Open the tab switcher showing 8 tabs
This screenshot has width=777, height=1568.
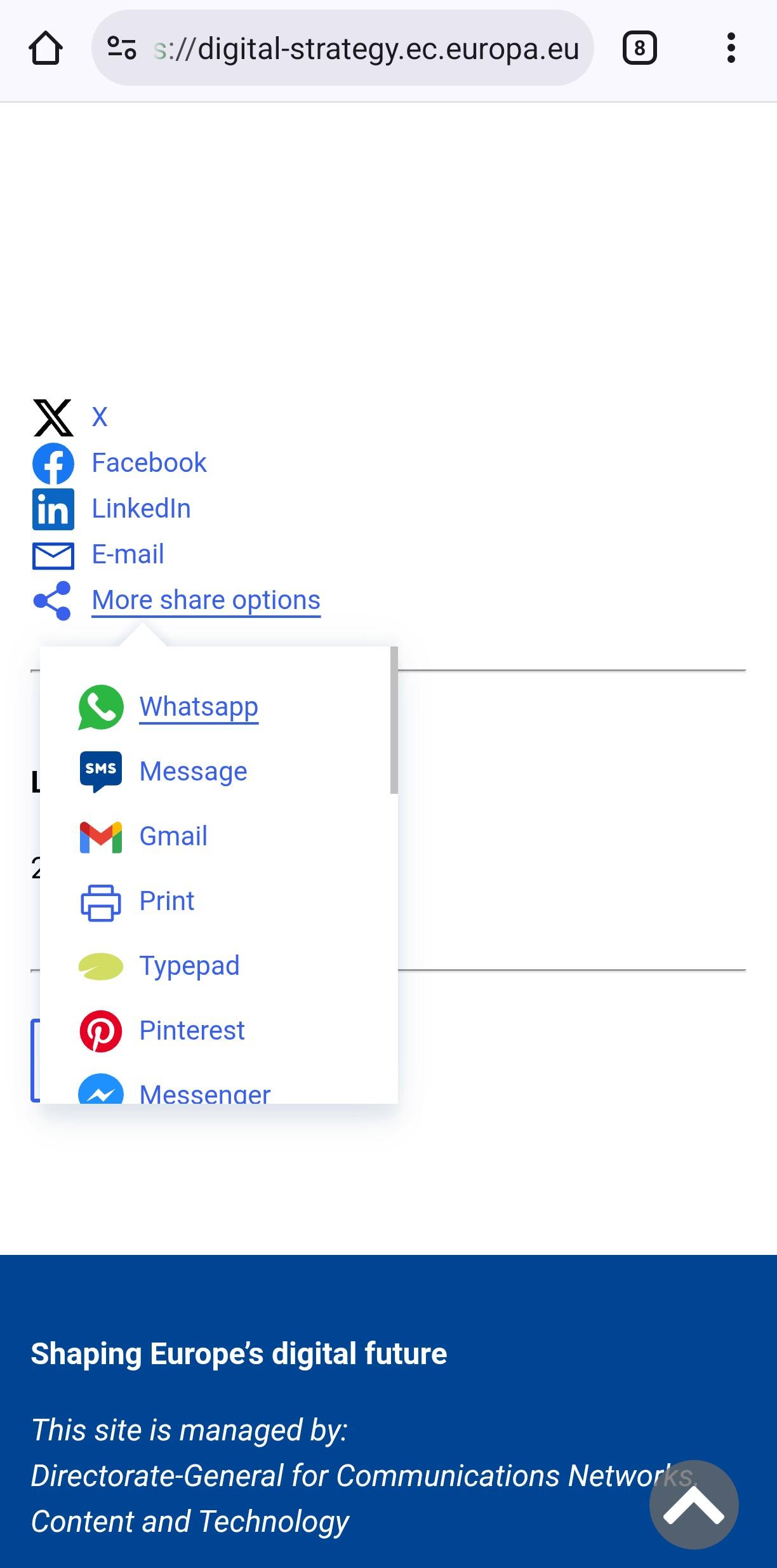click(x=639, y=48)
